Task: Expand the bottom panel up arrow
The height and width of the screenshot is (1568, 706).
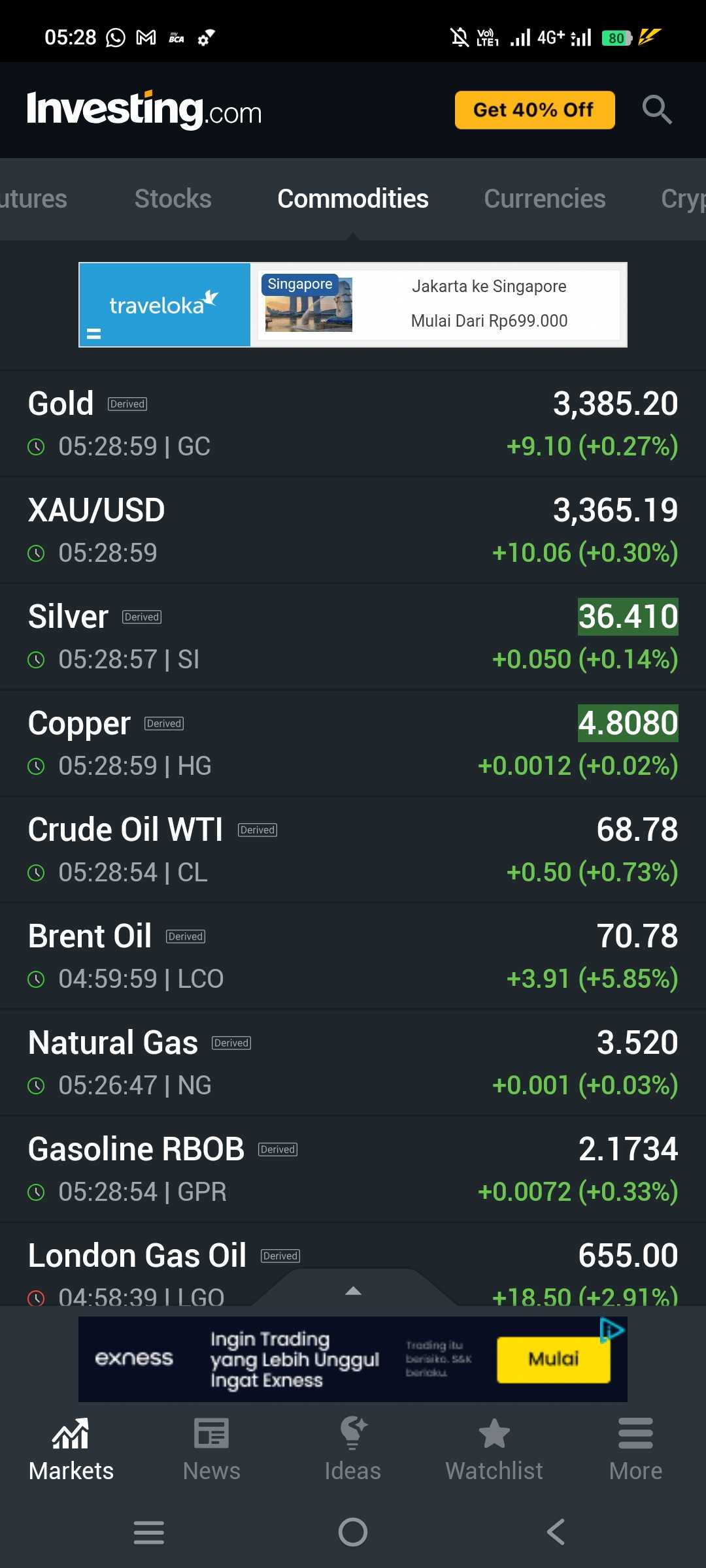Action: 353,1290
